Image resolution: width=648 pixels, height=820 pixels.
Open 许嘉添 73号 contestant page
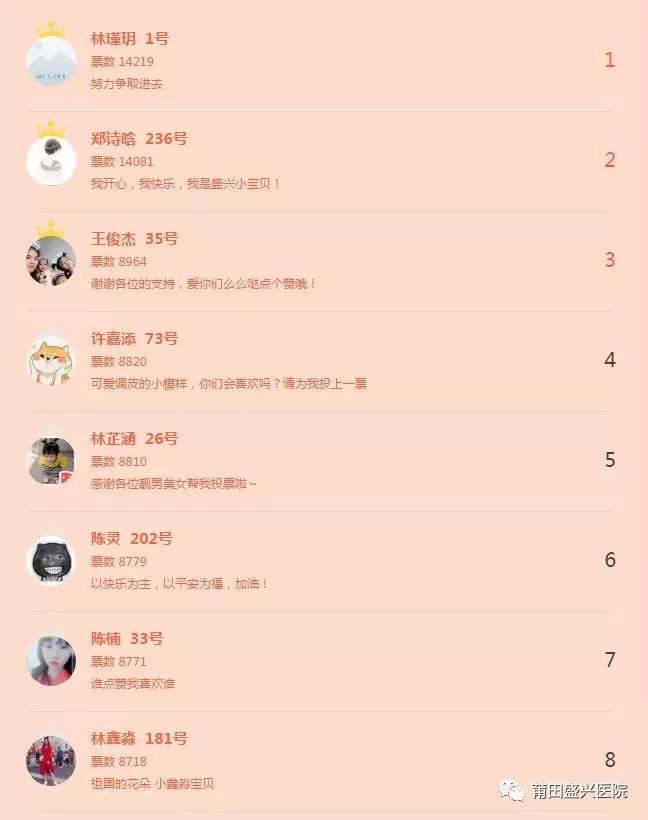[134, 339]
